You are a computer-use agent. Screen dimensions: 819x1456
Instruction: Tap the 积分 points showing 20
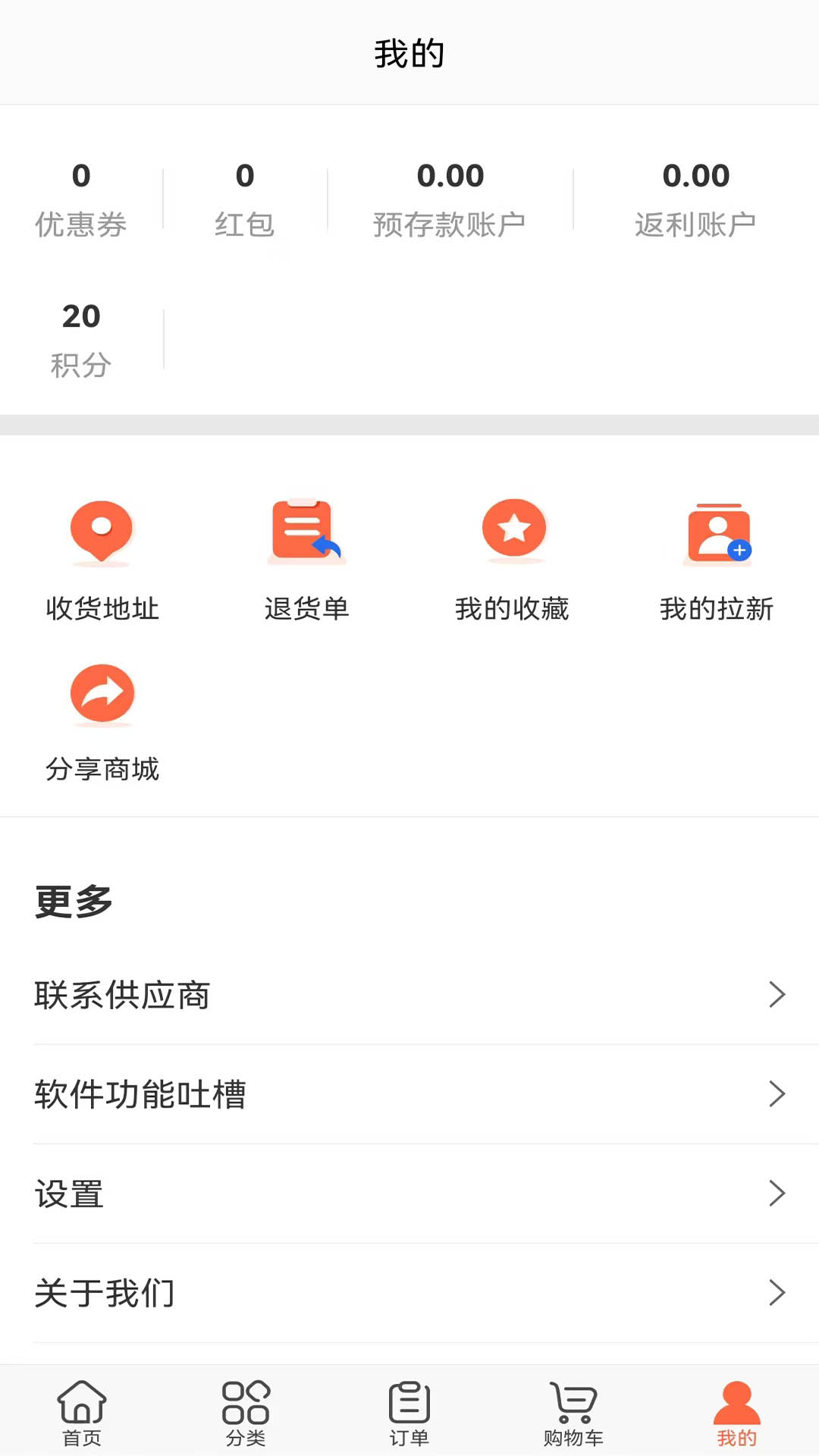[80, 341]
